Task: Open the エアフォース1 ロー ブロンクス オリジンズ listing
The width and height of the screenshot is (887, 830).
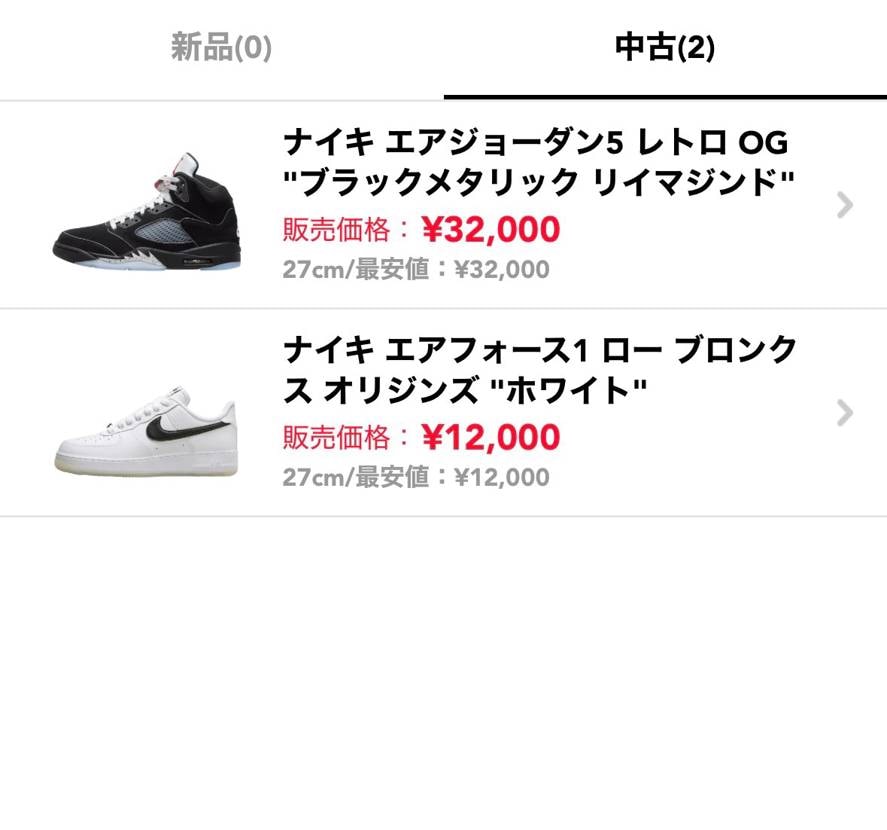Action: pos(539,371)
